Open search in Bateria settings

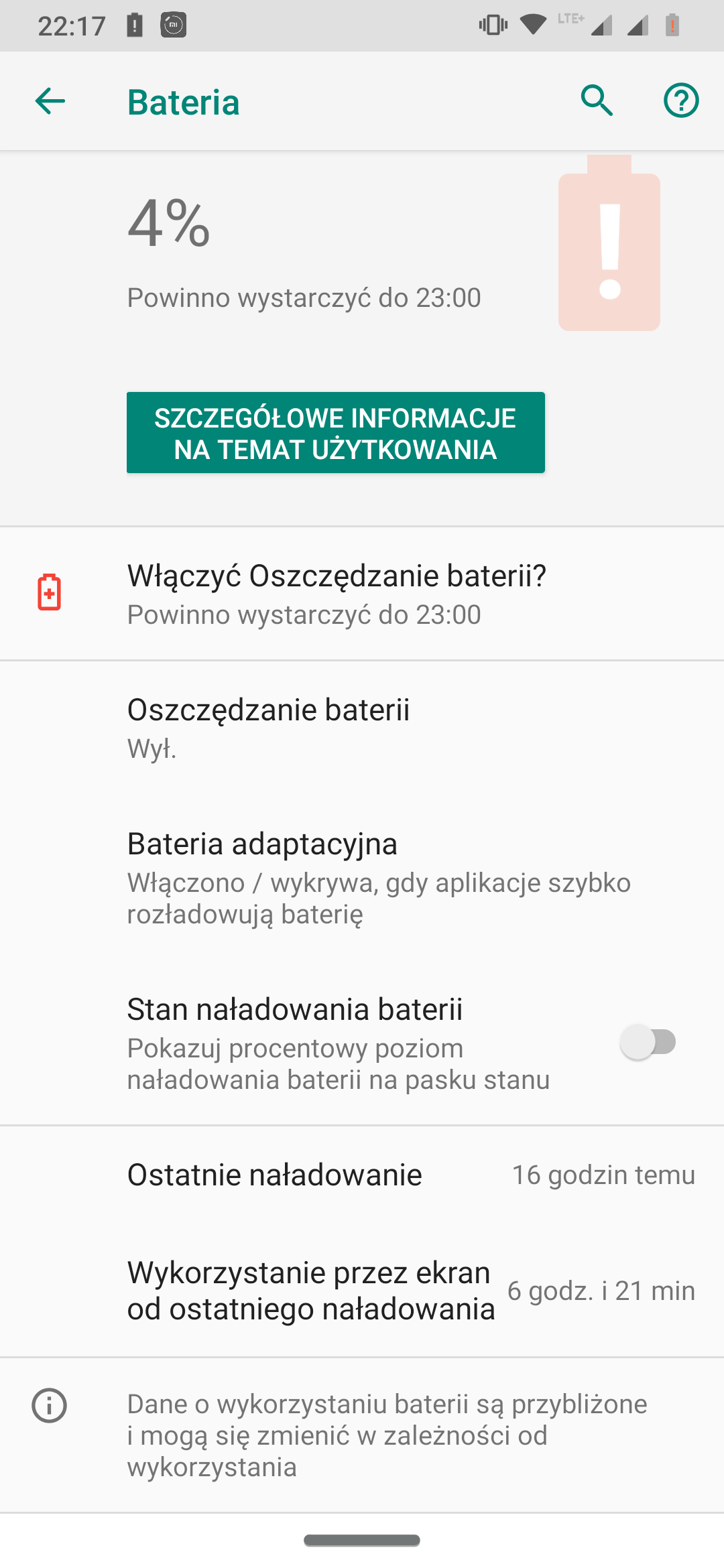coord(597,101)
